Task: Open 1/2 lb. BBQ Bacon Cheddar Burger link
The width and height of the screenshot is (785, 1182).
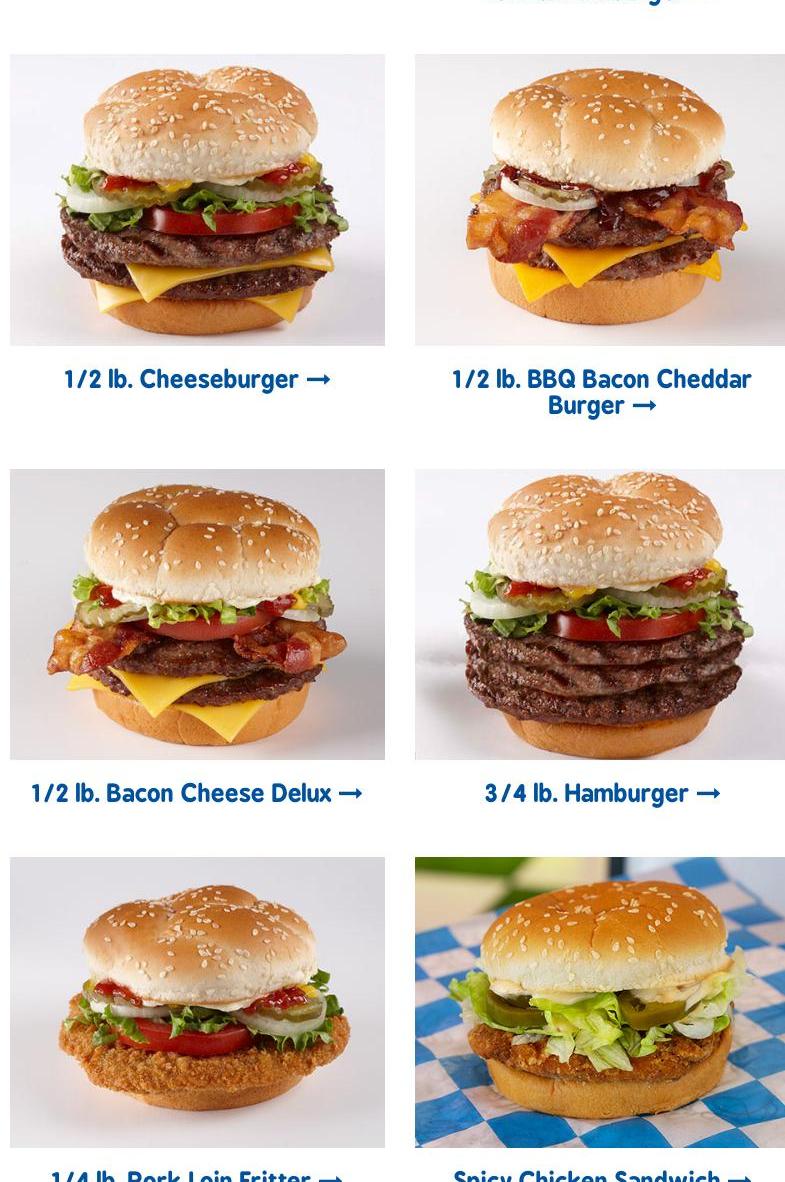Action: click(601, 392)
